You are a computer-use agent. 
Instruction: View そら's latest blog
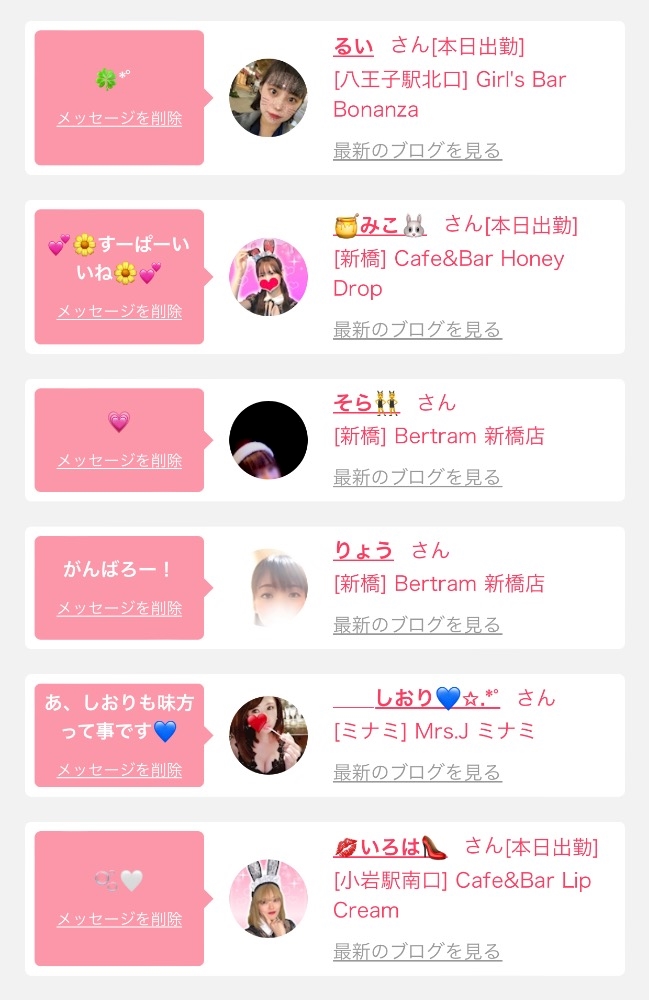click(417, 477)
